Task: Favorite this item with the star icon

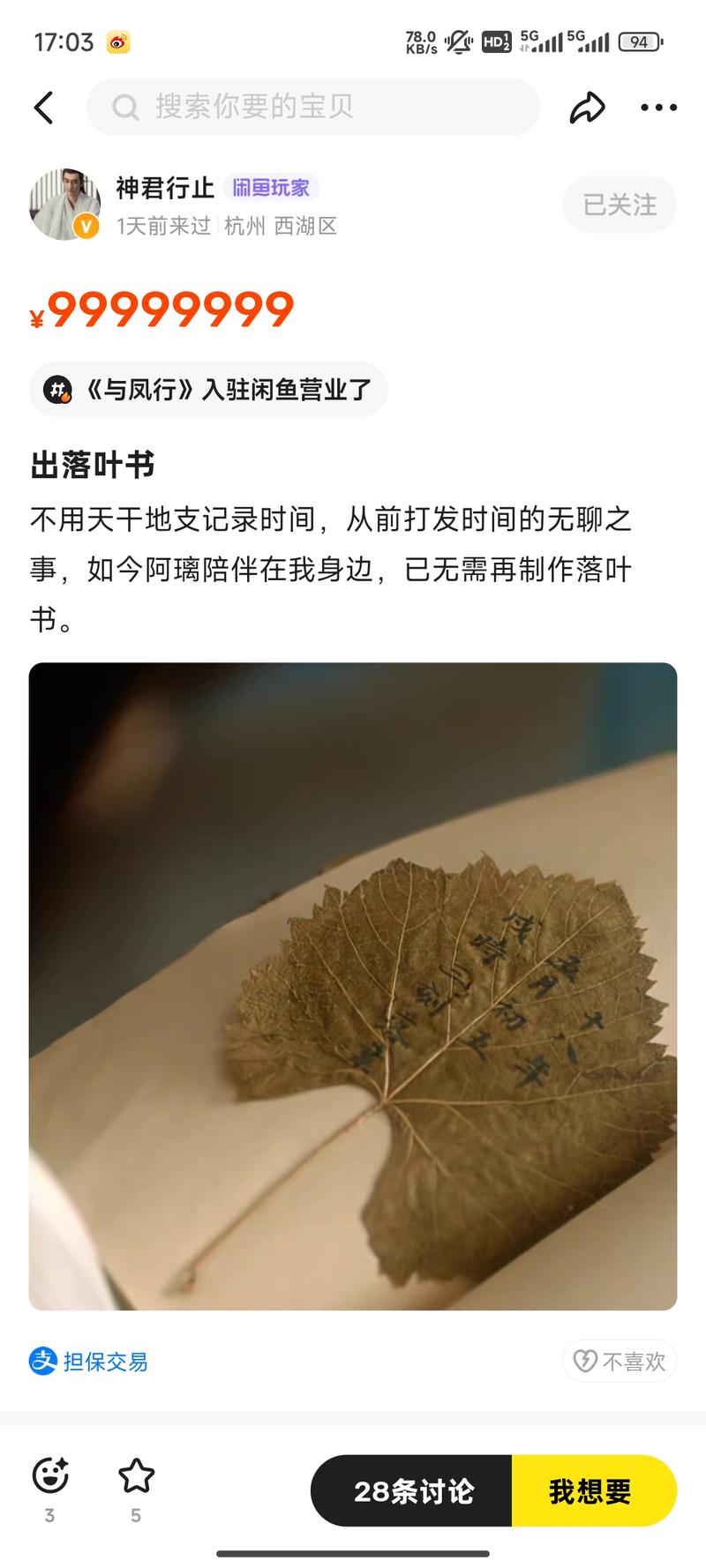Action: click(136, 1475)
